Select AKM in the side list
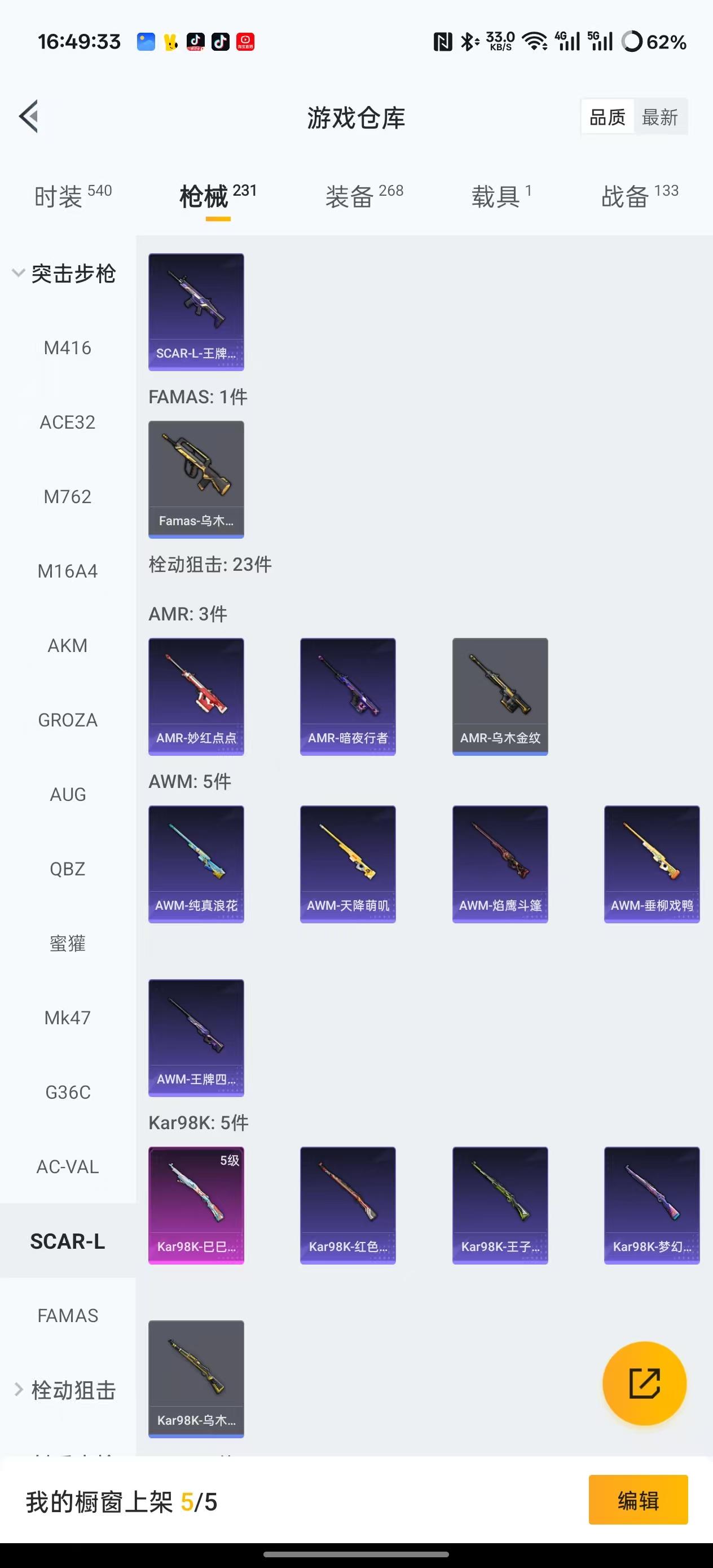The width and height of the screenshot is (713, 1568). pos(68,645)
